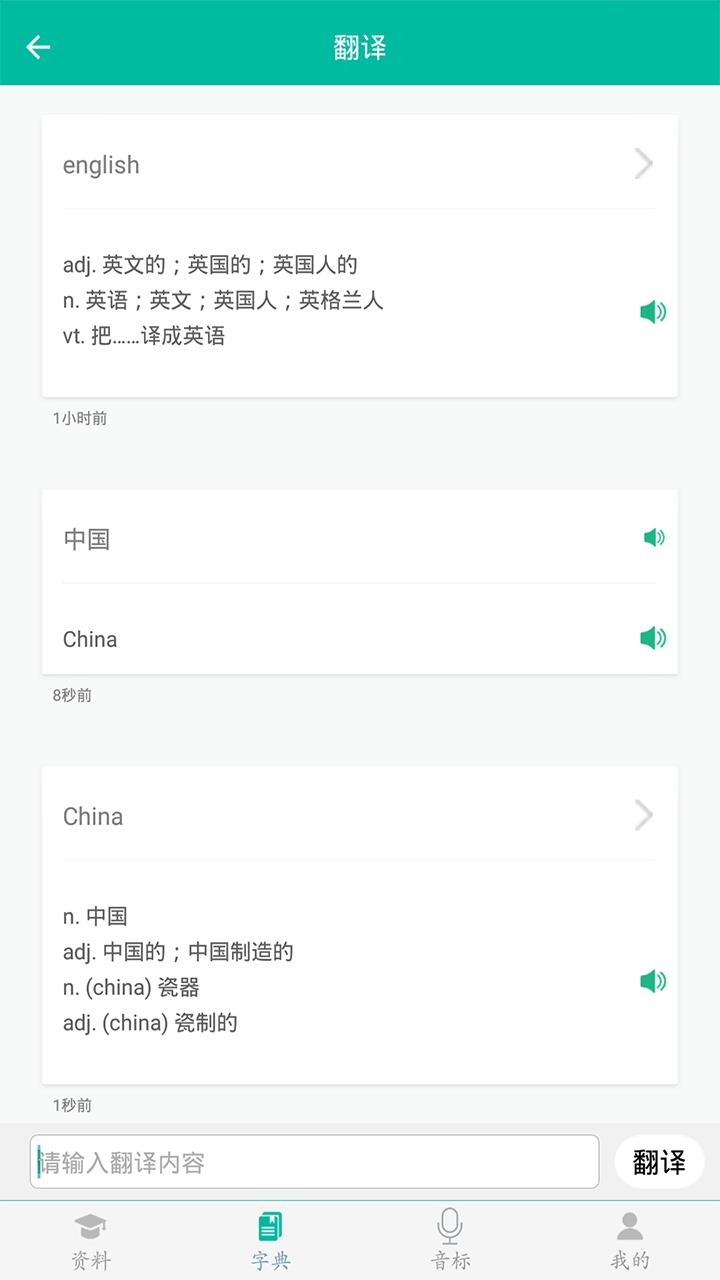Switch to the 资料 tab

[x=91, y=1240]
